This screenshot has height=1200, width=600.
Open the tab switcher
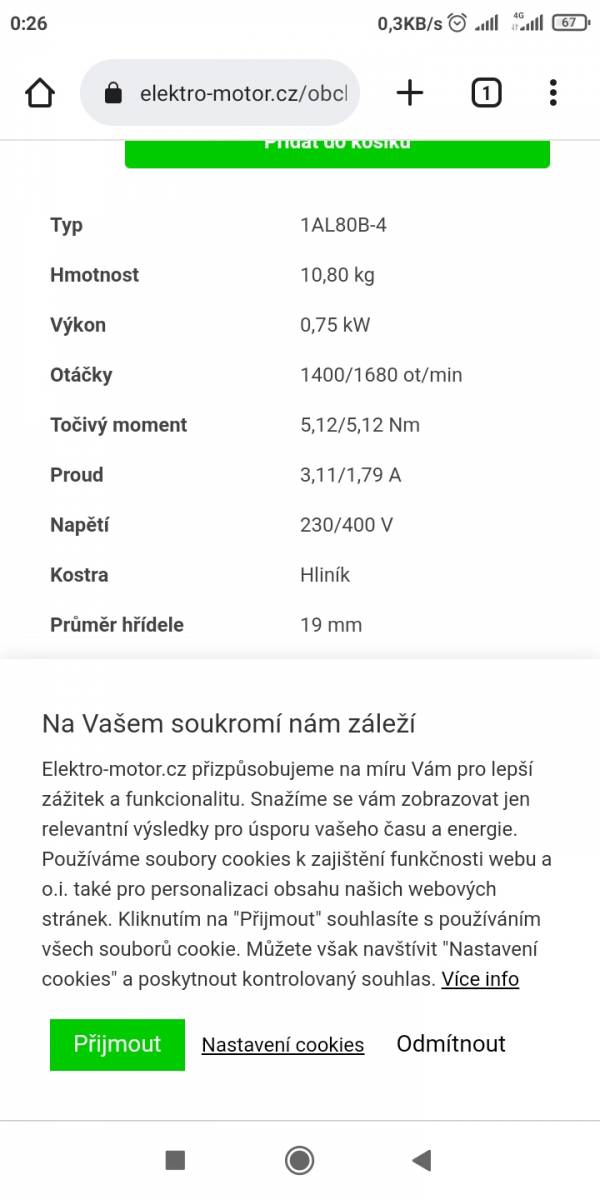coord(485,93)
